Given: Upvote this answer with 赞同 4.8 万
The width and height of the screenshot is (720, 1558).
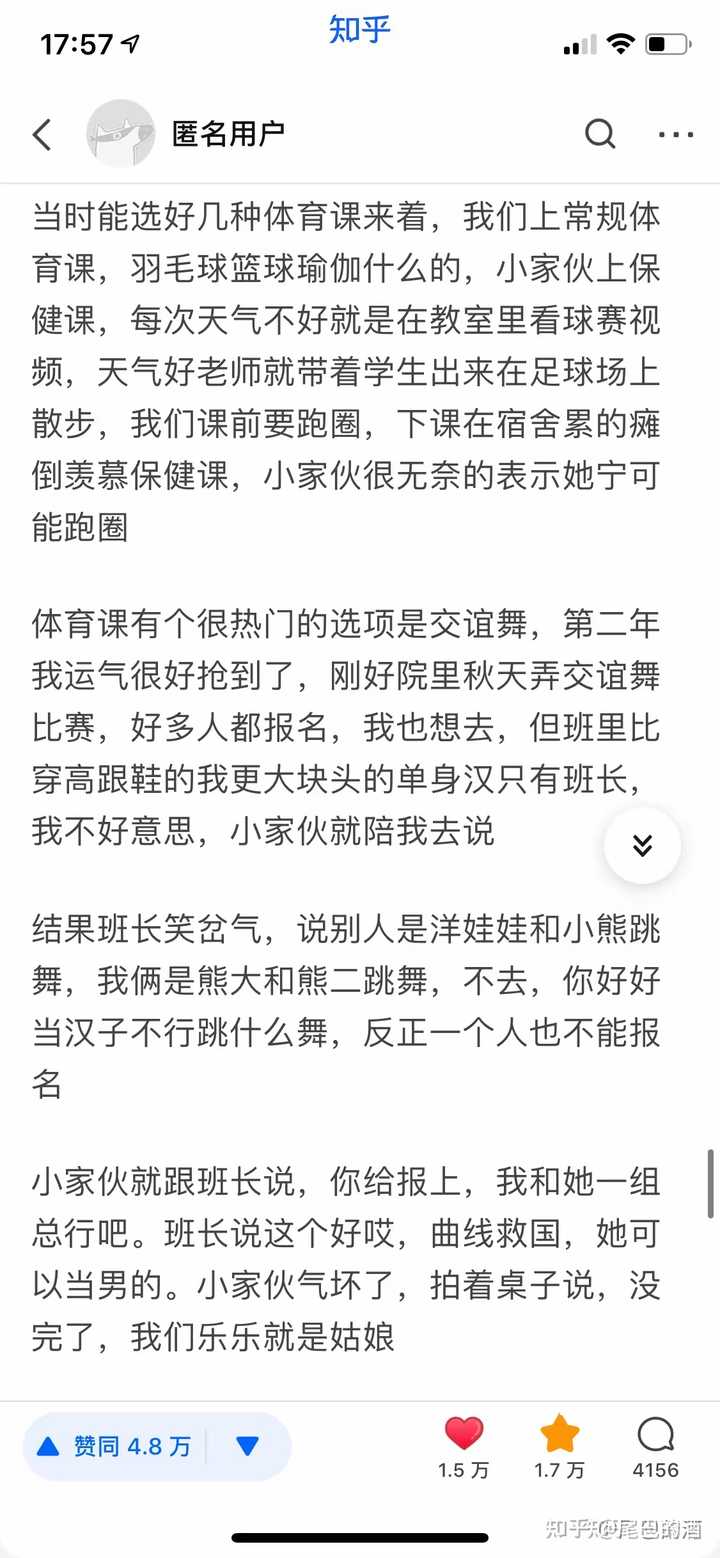Looking at the screenshot, I should pos(114,1446).
